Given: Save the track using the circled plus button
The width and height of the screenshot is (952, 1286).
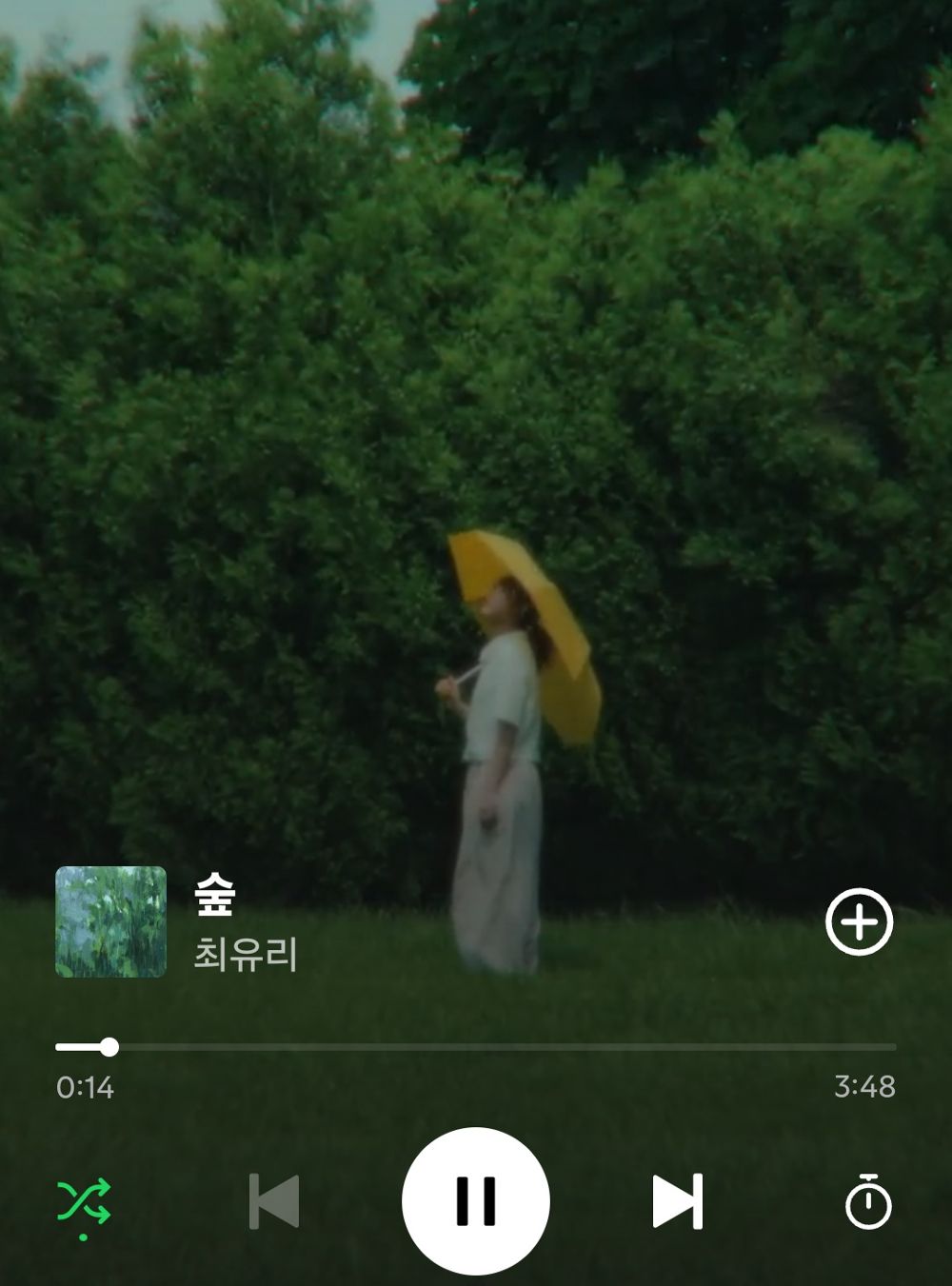Looking at the screenshot, I should [858, 921].
